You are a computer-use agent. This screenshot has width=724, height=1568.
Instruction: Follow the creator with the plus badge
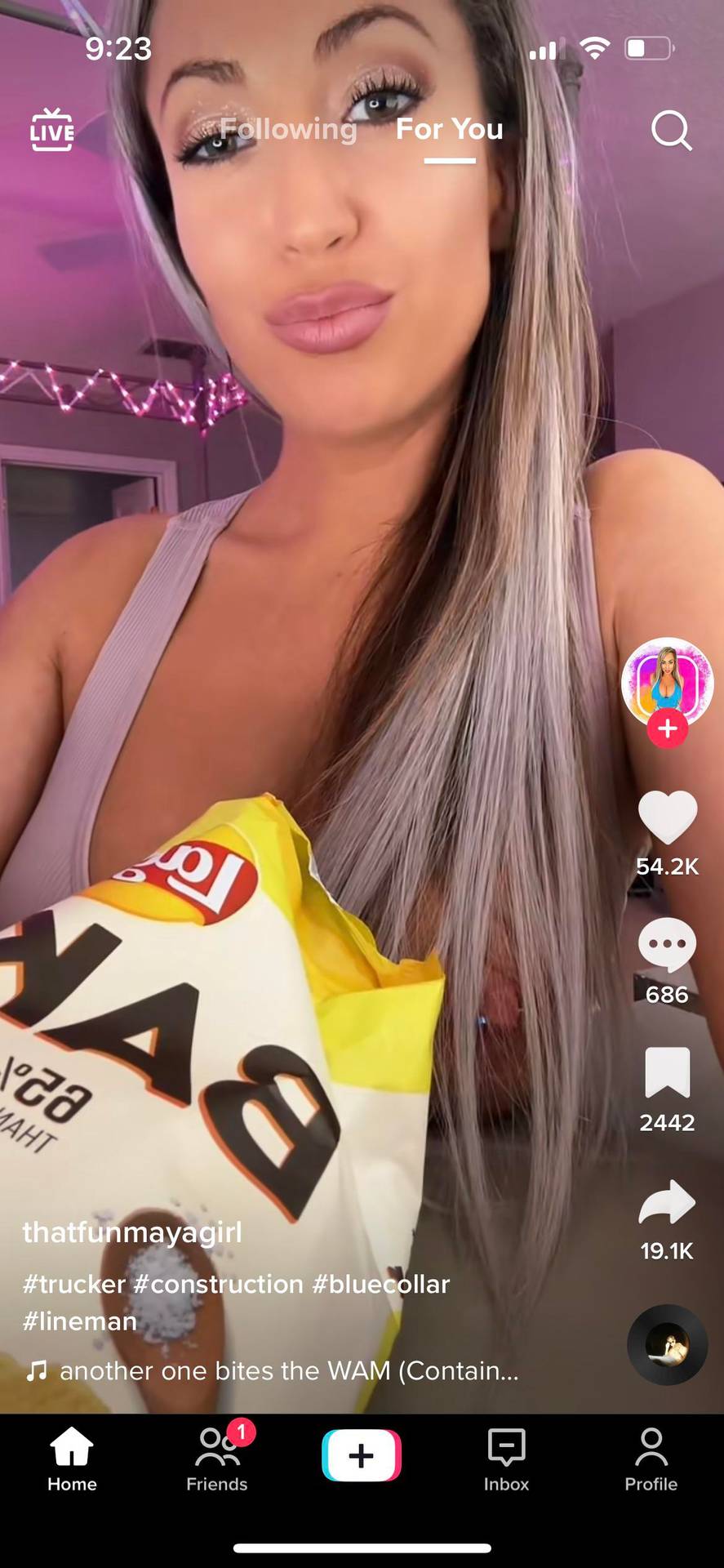(x=668, y=728)
